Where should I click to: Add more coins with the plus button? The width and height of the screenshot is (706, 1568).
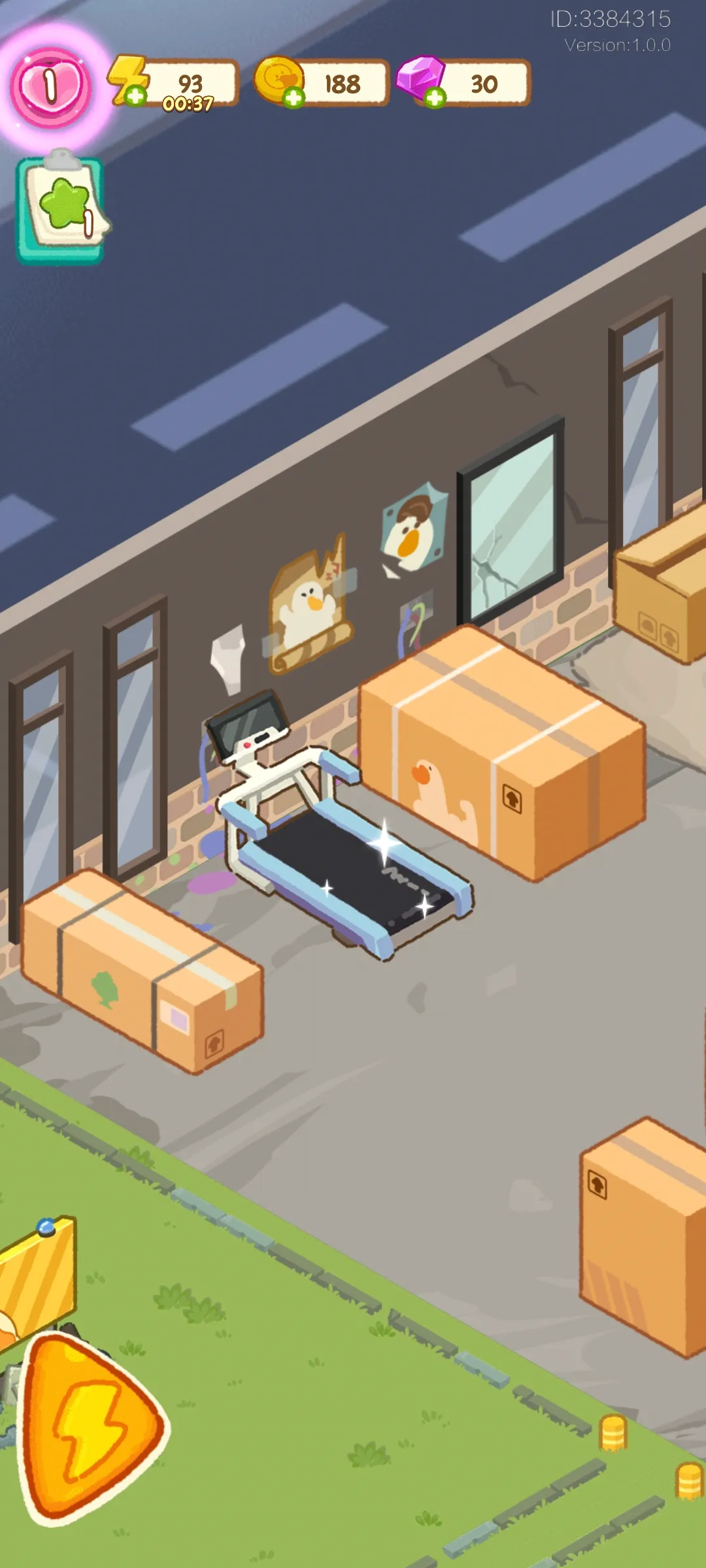click(294, 98)
